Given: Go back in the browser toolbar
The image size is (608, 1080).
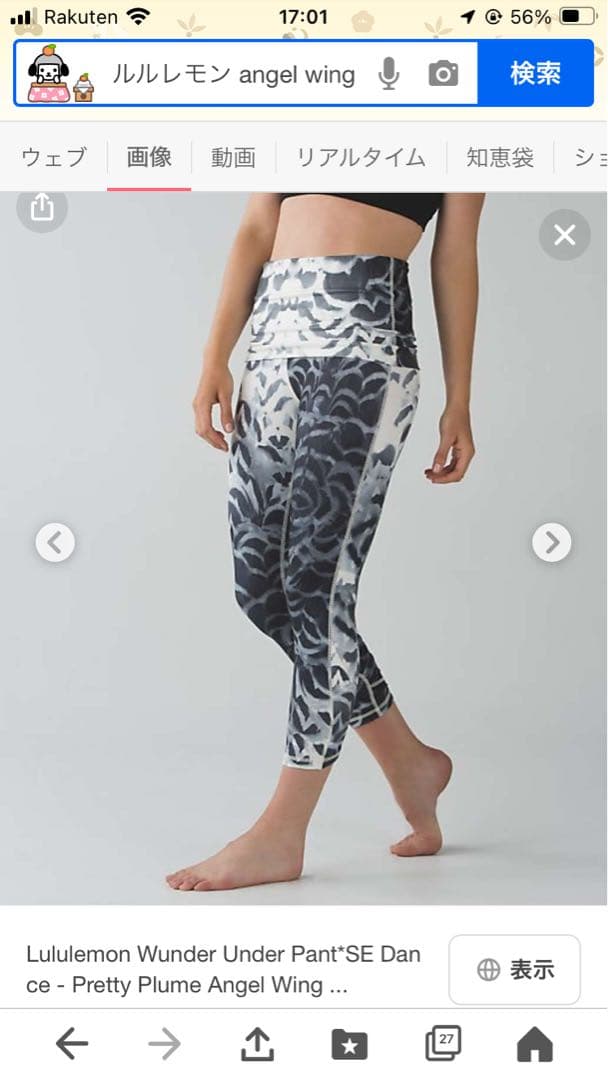Looking at the screenshot, I should [71, 1044].
